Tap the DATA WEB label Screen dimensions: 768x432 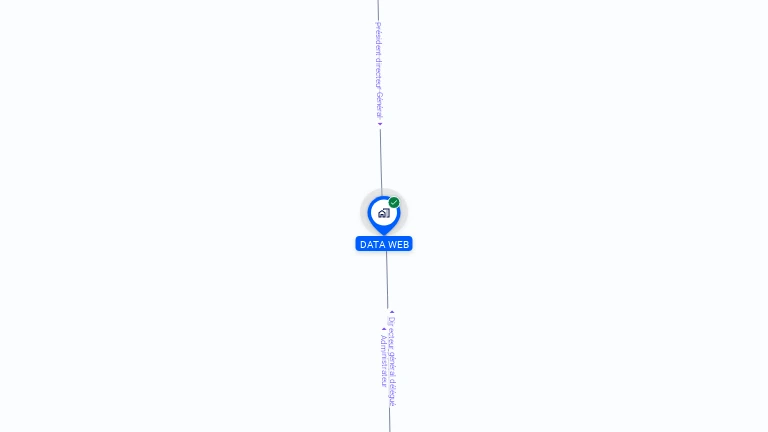click(384, 244)
